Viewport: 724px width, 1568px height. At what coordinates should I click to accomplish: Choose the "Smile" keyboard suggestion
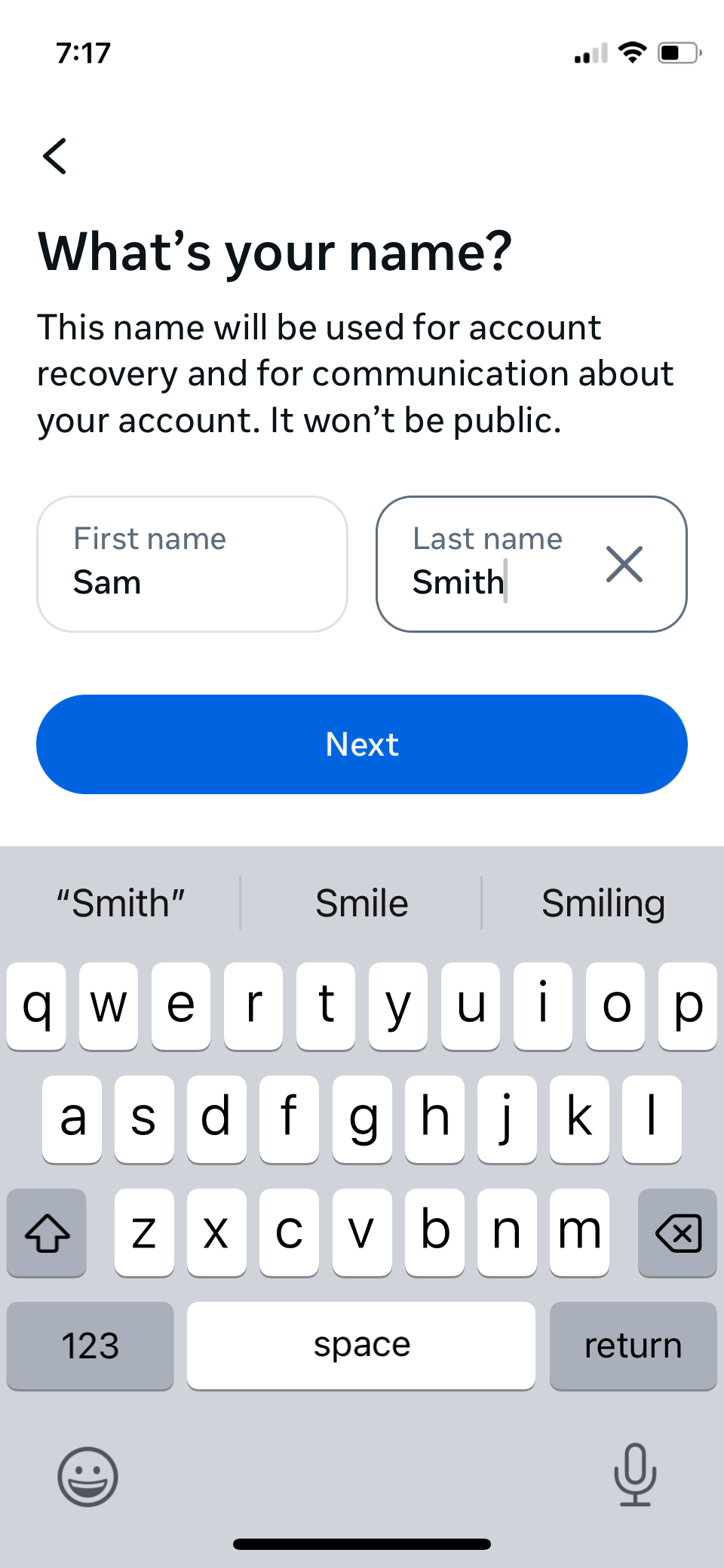click(362, 903)
